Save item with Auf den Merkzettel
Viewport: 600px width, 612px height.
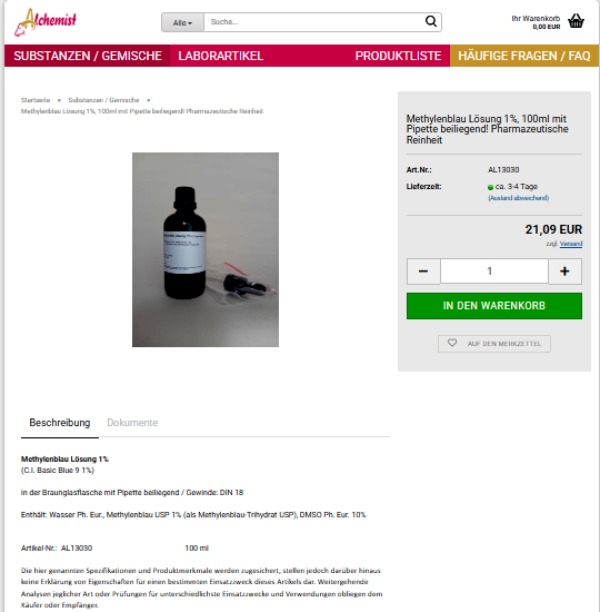493,343
